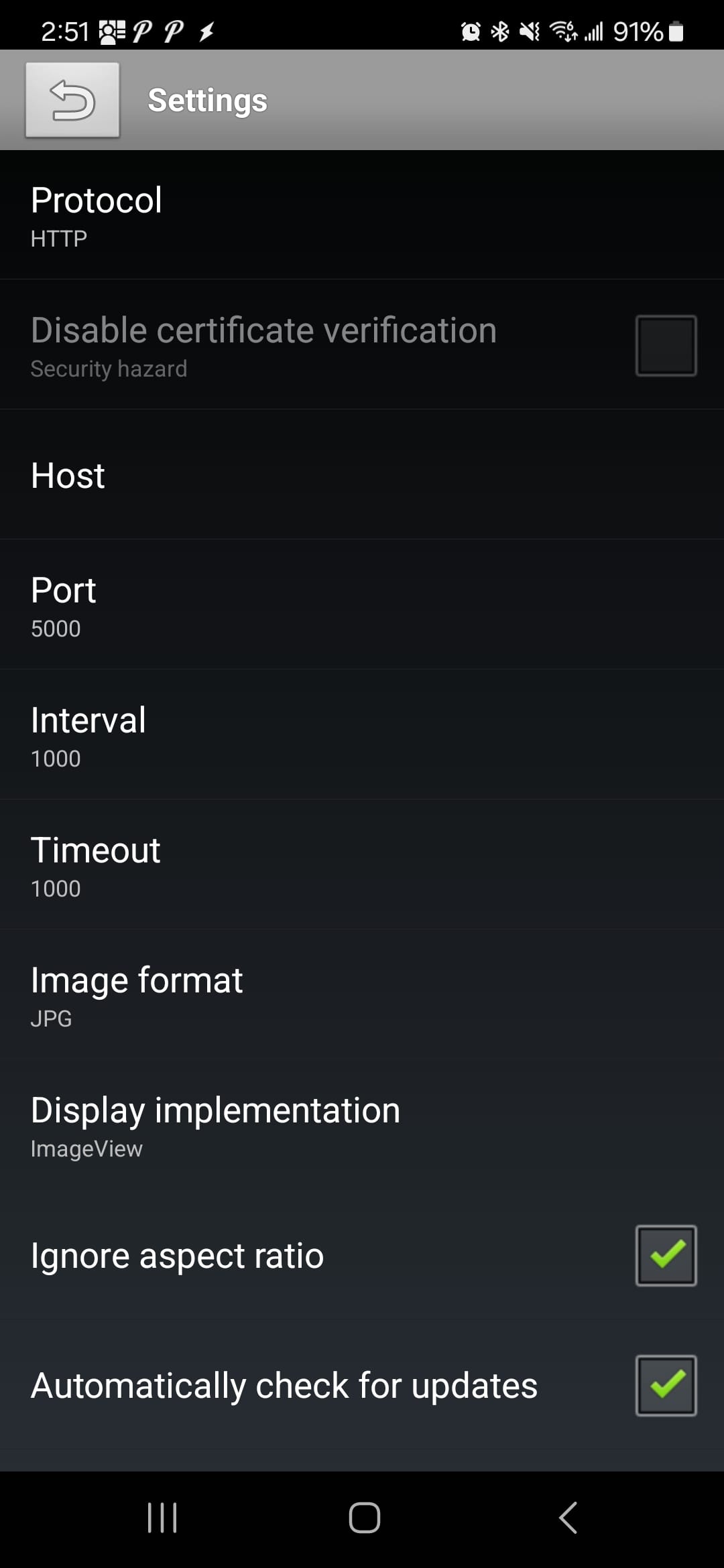Tap the back arrow button in Settings header
The width and height of the screenshot is (724, 1568).
72,101
